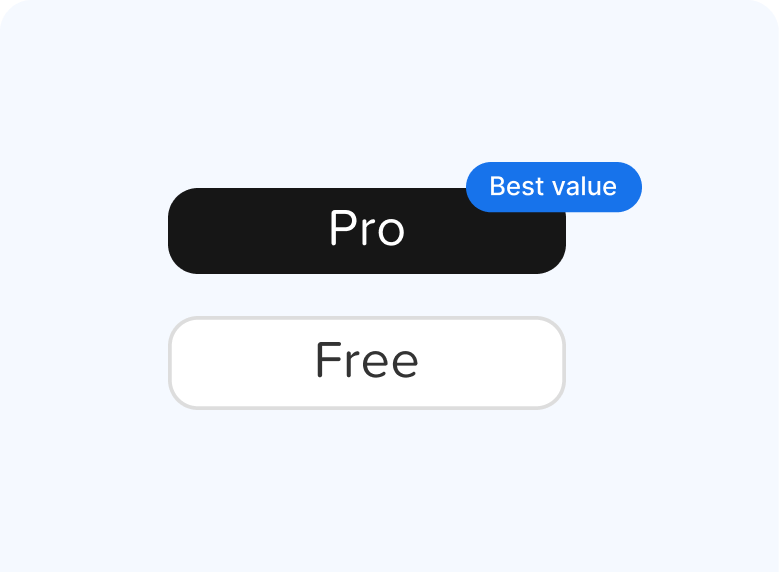Choose the Free plan button
The width and height of the screenshot is (779, 572).
(x=366, y=362)
